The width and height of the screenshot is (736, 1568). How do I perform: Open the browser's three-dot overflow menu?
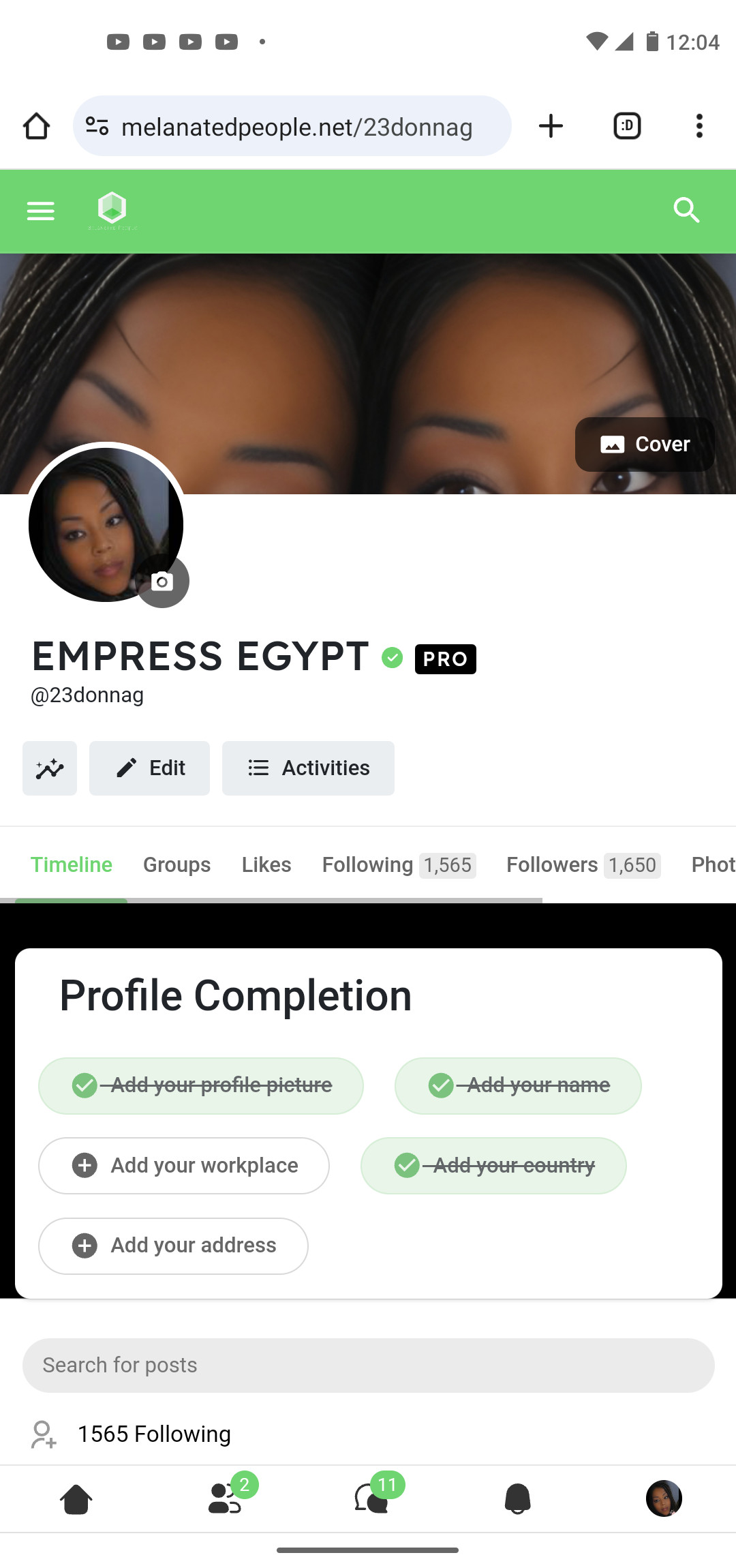tap(699, 126)
